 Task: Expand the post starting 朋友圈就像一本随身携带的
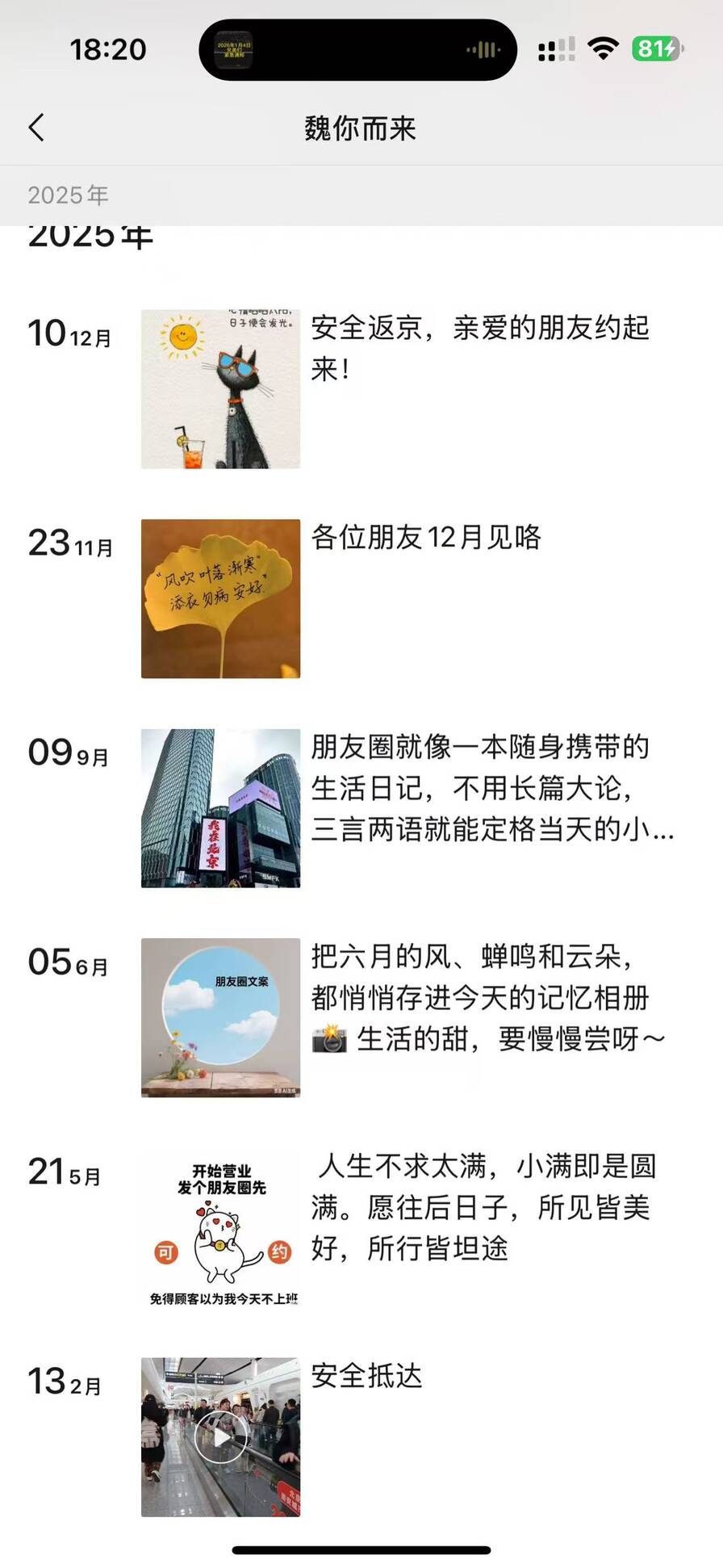click(x=492, y=788)
